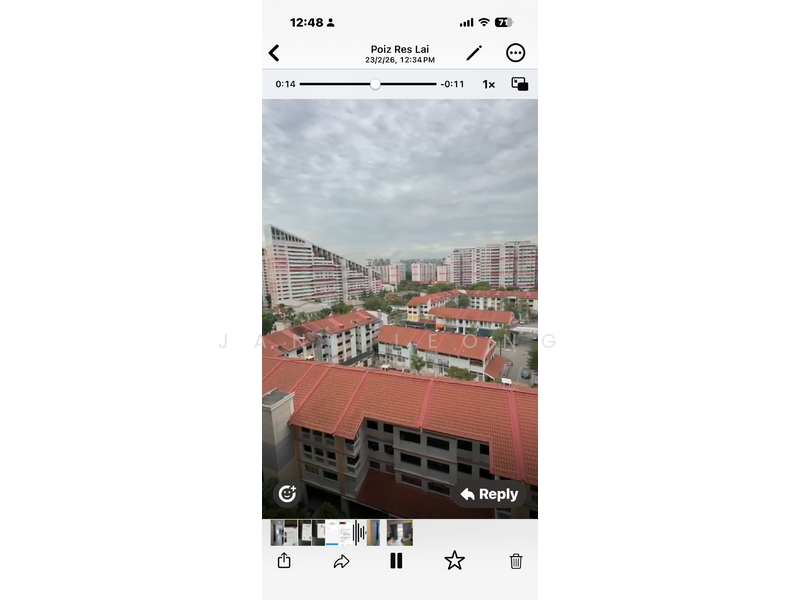Select the voice message waveform thumbnail
The height and width of the screenshot is (600, 800).
point(359,532)
